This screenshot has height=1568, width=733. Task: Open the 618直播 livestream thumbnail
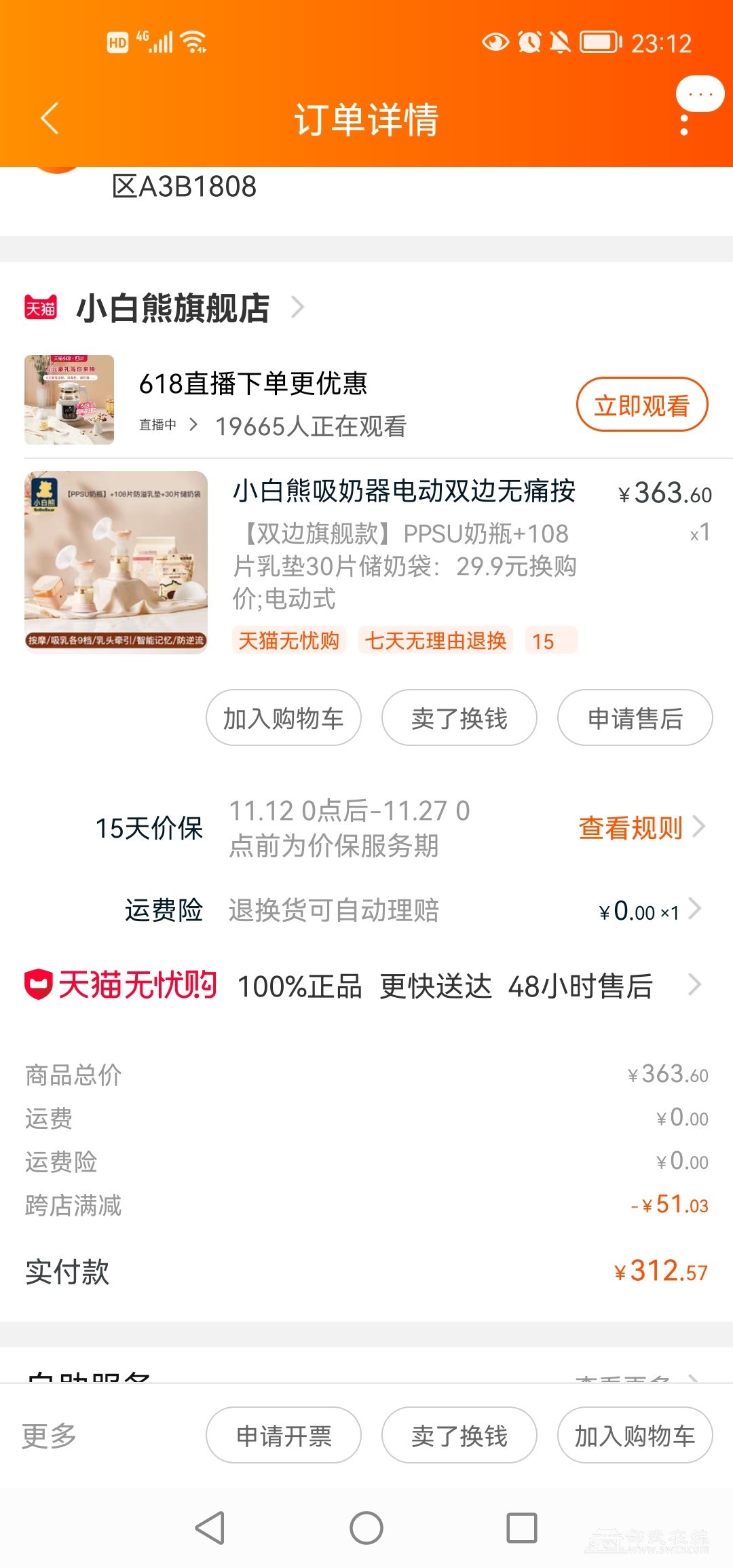point(69,400)
